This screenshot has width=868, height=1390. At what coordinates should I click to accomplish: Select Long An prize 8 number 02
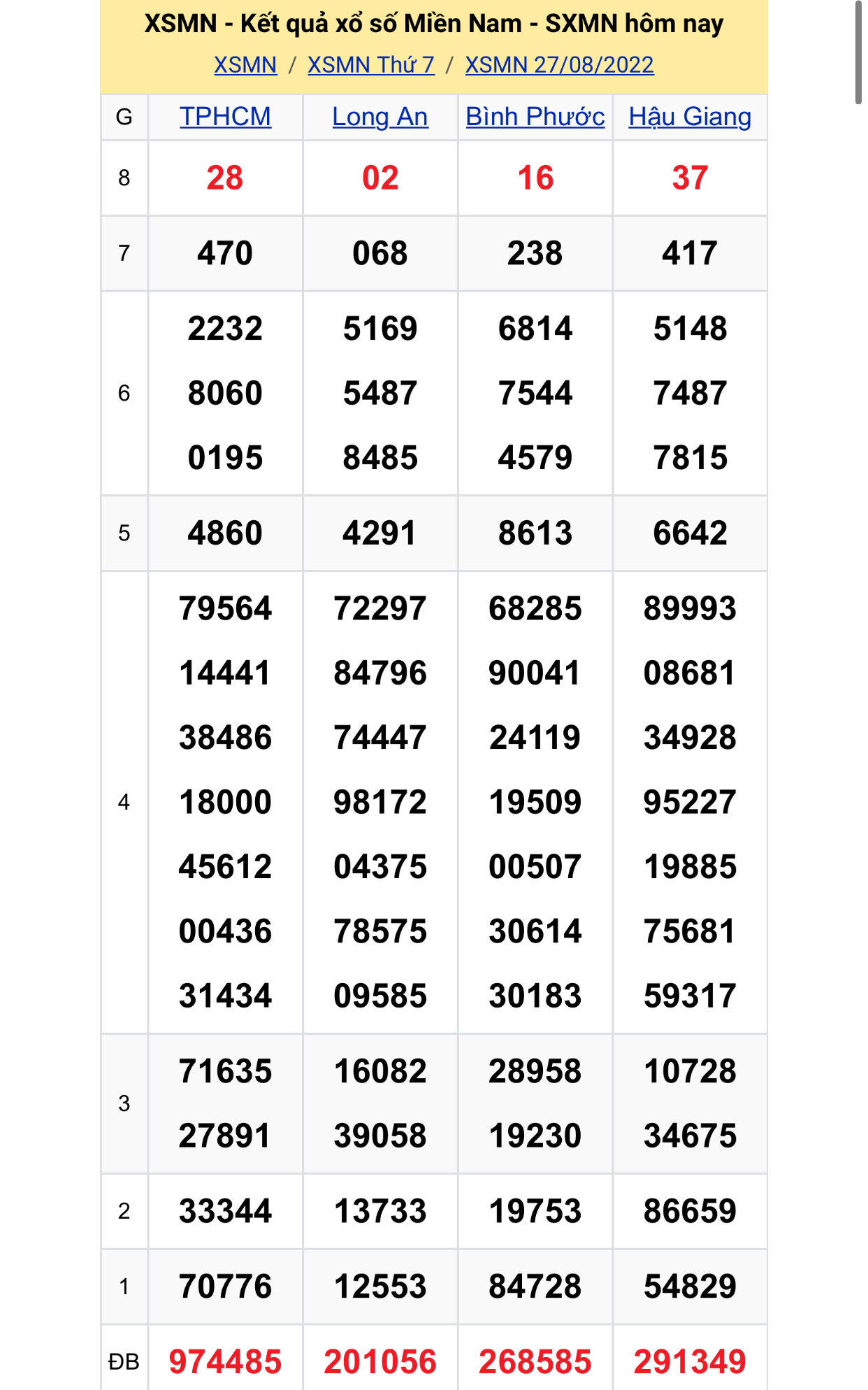point(379,179)
